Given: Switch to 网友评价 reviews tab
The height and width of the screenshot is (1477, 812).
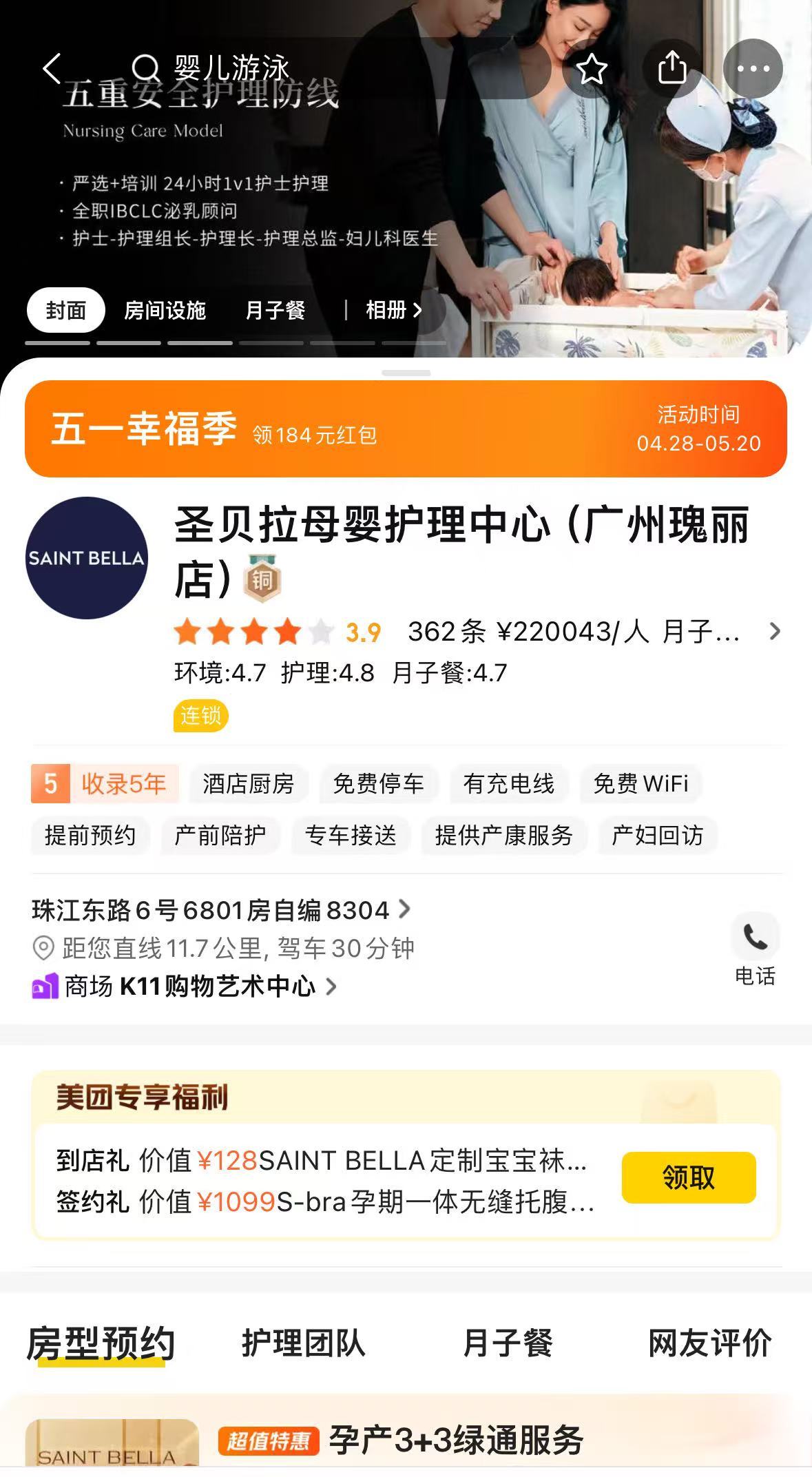Looking at the screenshot, I should 709,1343.
